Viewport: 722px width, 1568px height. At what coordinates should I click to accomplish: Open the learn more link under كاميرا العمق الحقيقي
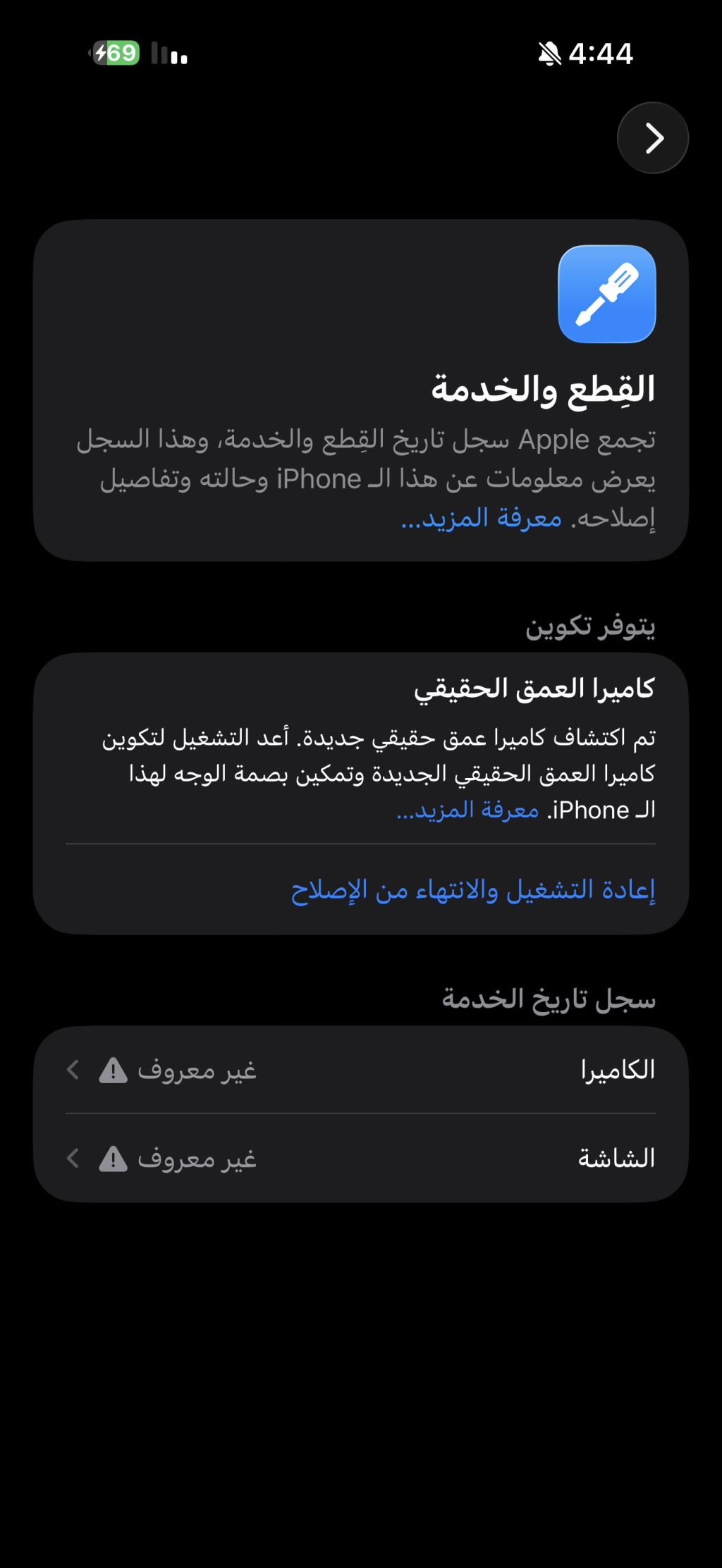click(x=468, y=810)
